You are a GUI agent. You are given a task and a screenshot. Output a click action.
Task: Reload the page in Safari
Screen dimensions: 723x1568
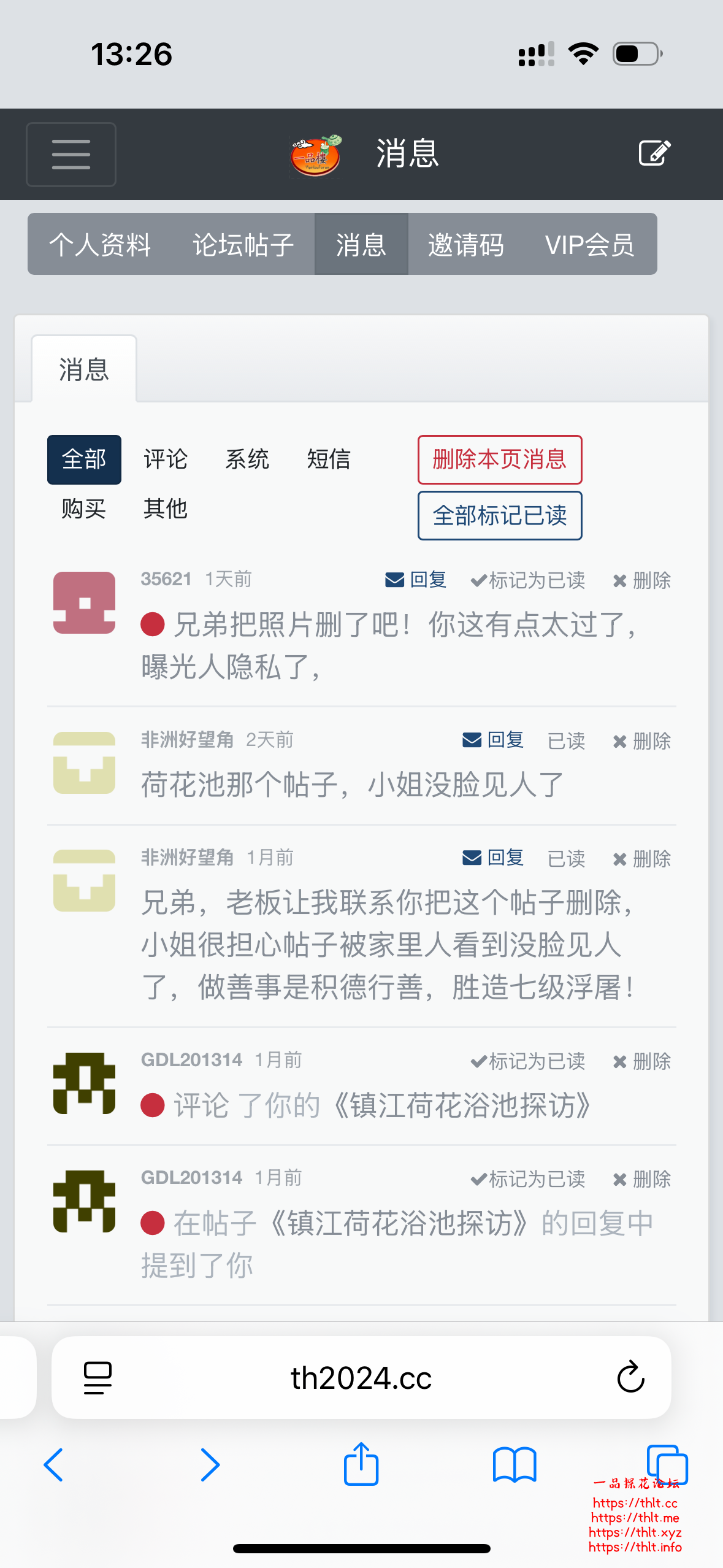coord(630,1378)
